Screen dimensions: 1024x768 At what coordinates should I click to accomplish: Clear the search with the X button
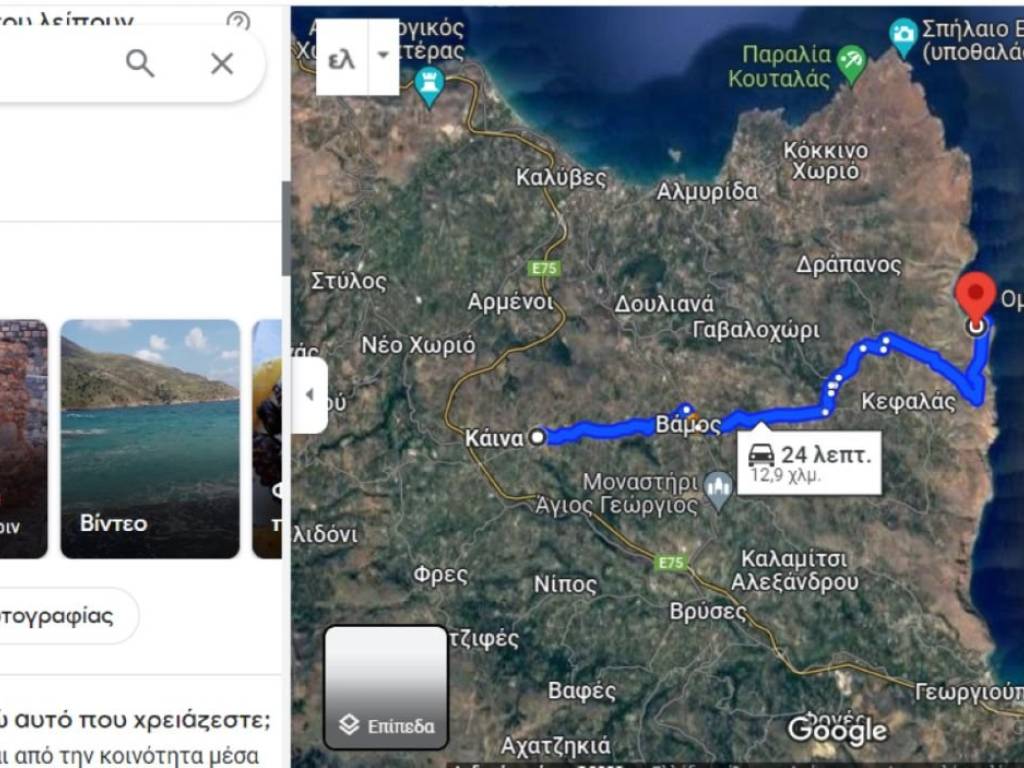click(222, 64)
